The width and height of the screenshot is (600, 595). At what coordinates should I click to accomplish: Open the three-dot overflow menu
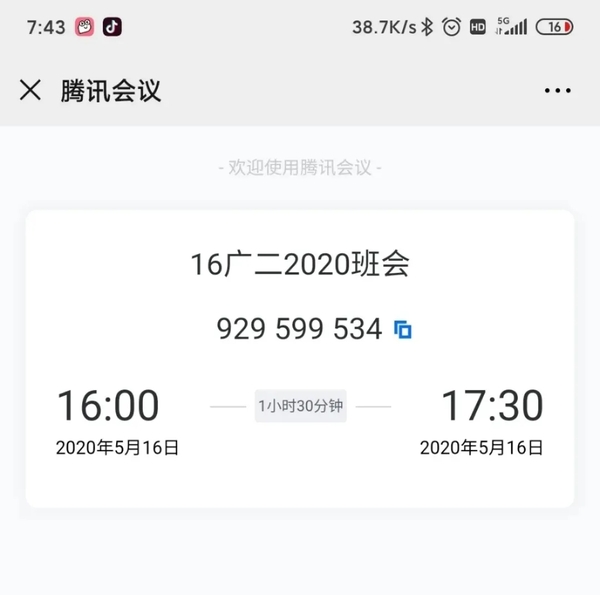pyautogui.click(x=557, y=91)
